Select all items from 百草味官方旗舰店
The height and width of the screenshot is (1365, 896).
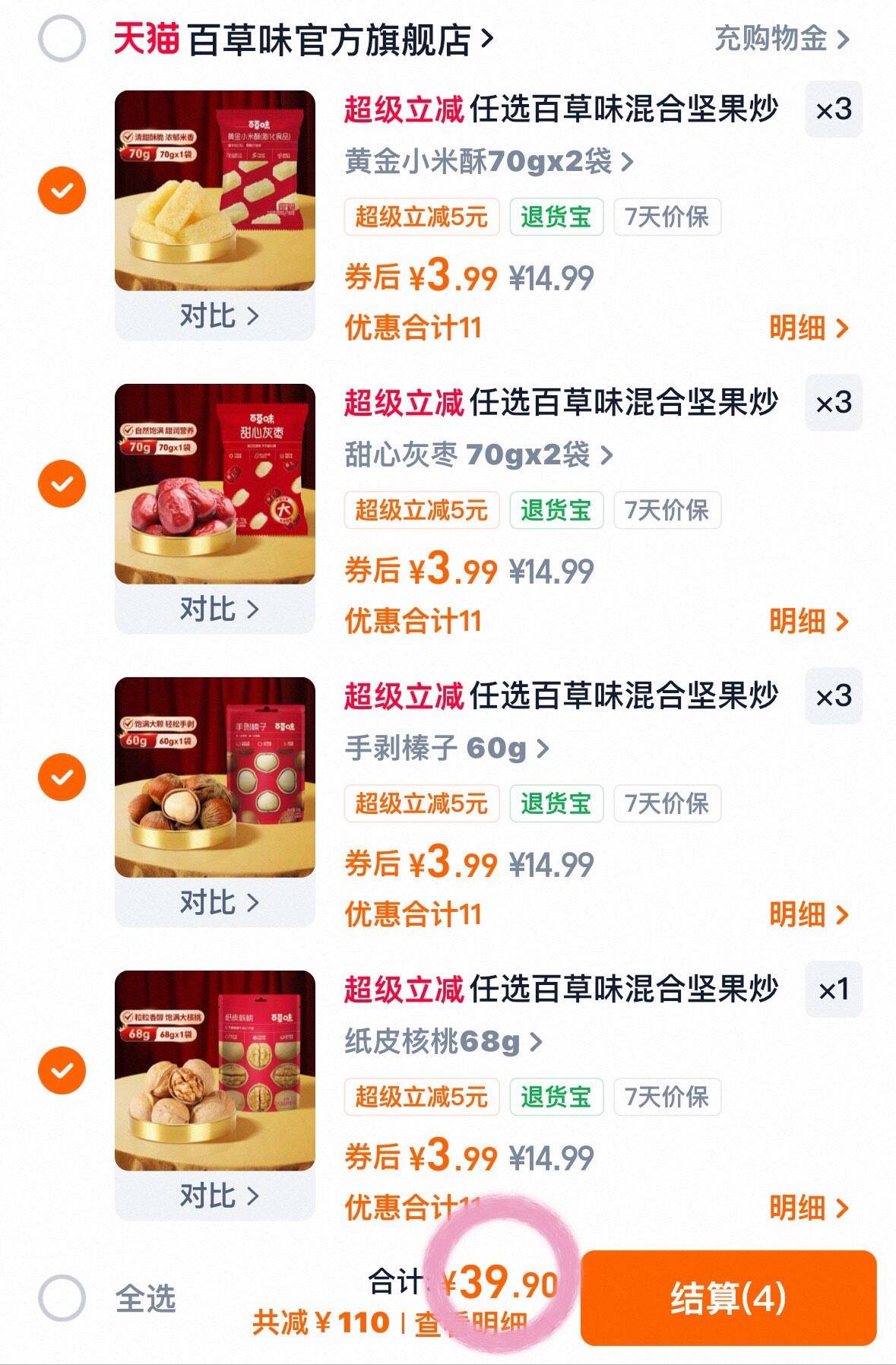click(62, 39)
